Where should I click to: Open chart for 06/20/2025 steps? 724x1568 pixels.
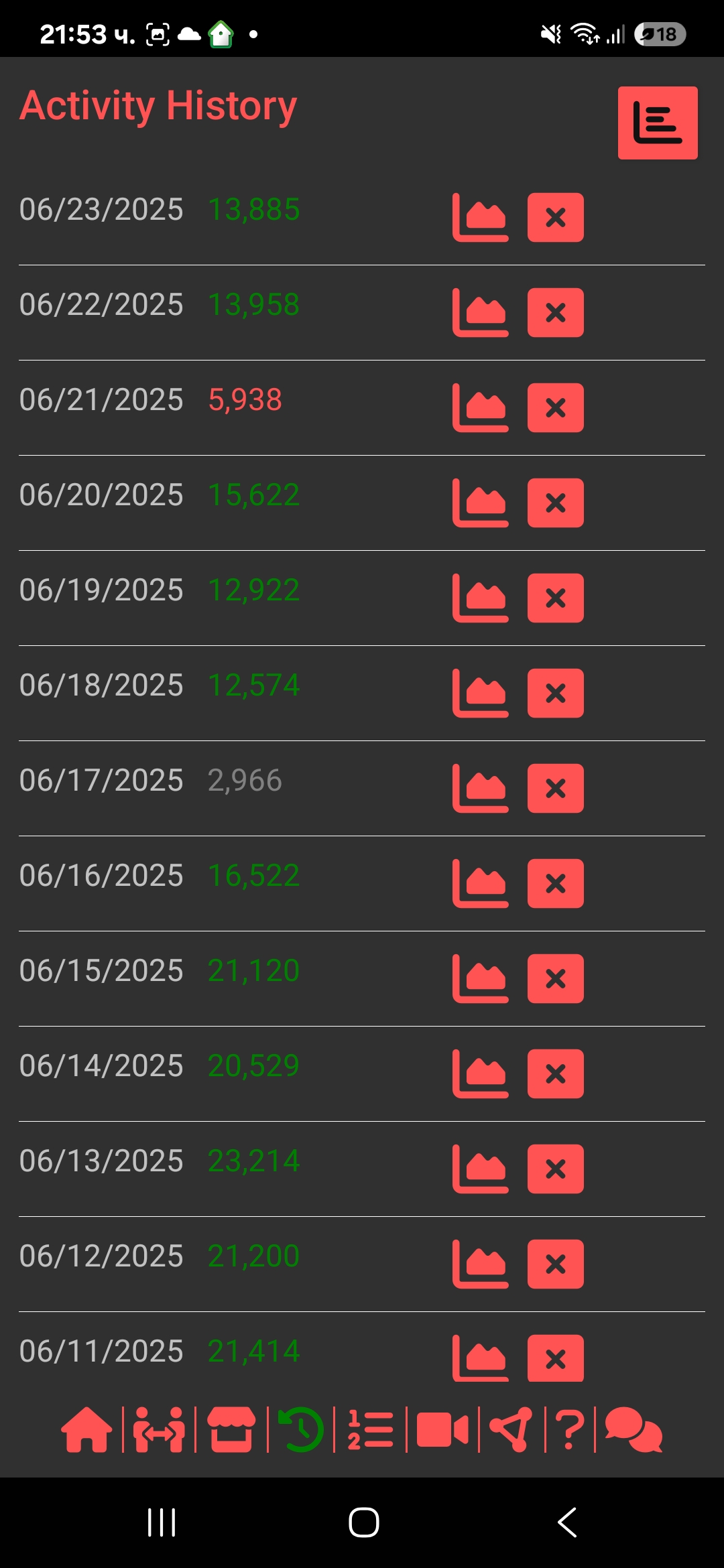pyautogui.click(x=481, y=503)
